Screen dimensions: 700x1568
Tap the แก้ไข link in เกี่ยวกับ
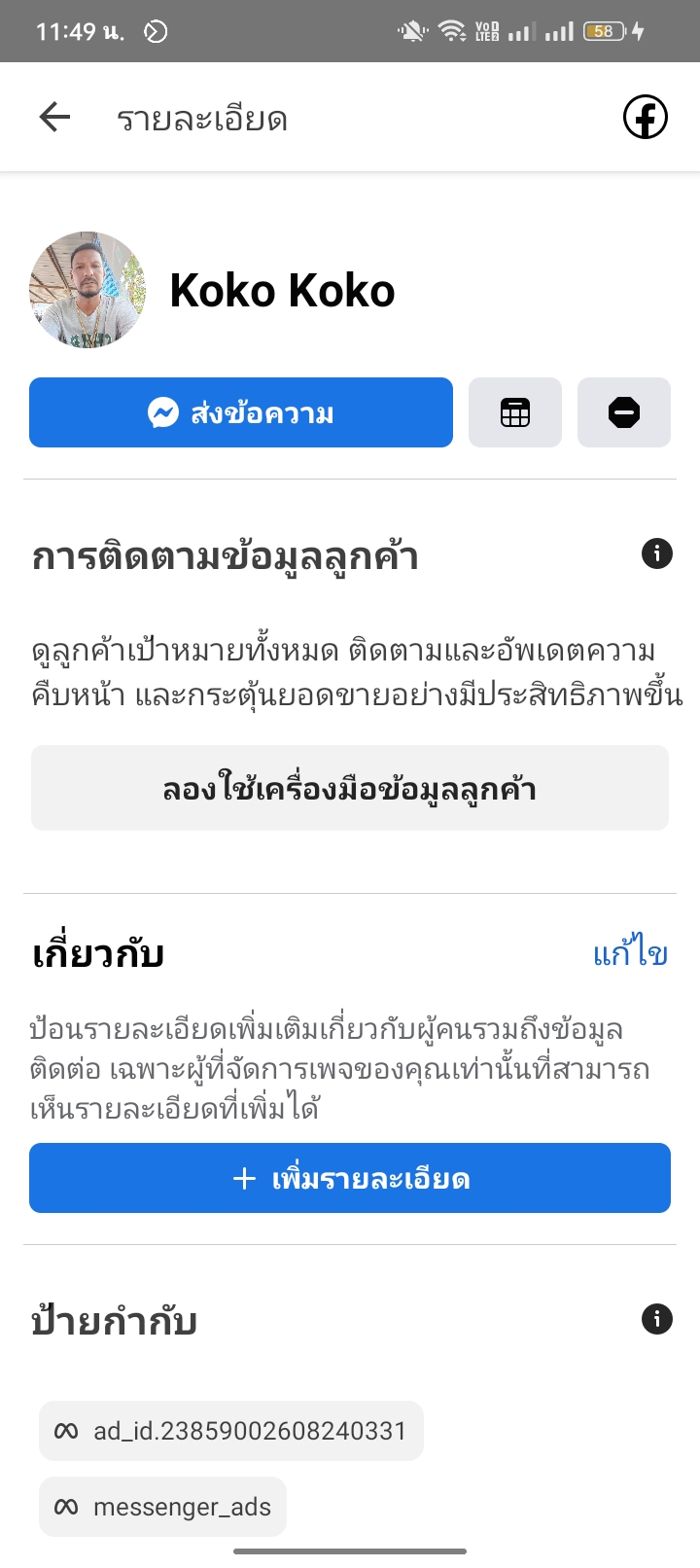coord(630,953)
